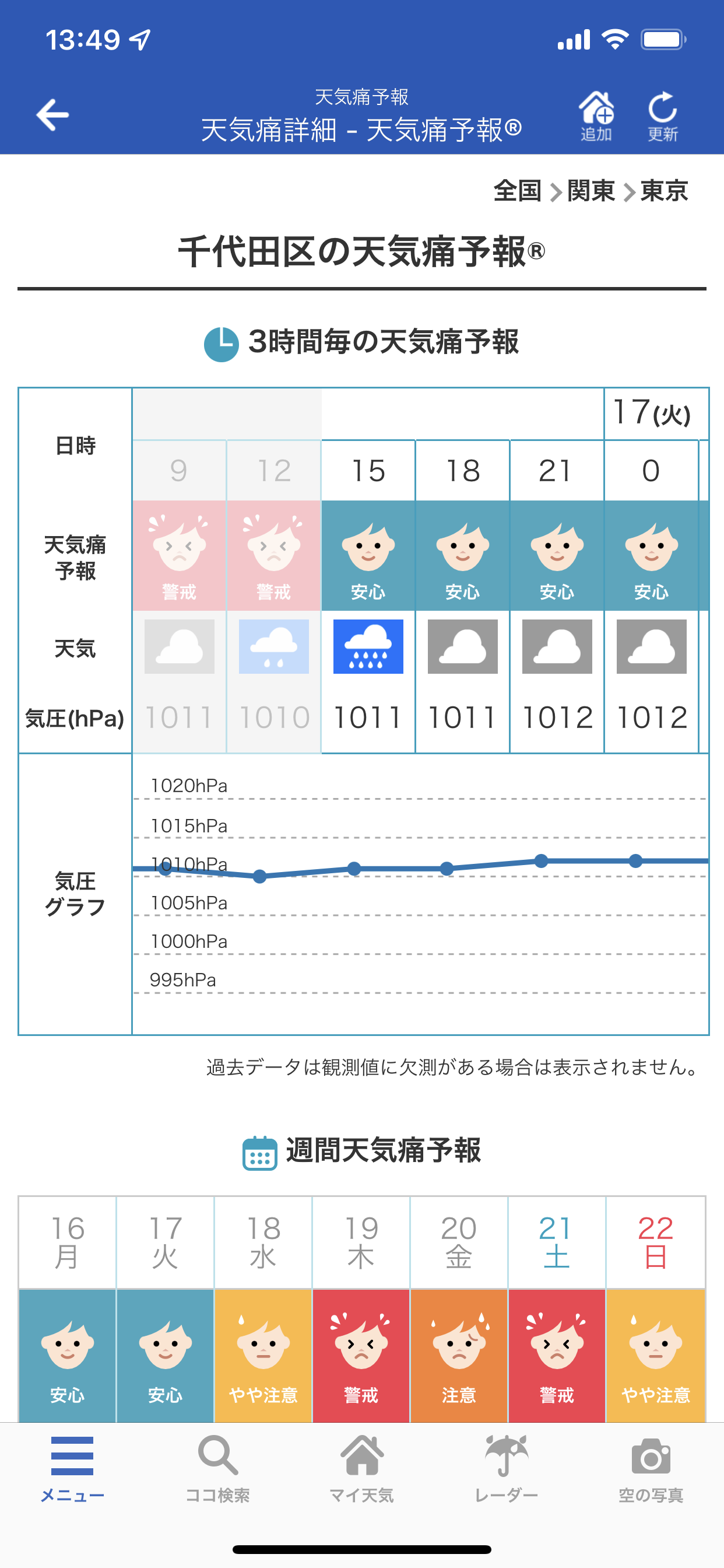Open the 全国 breadcrumb link
The height and width of the screenshot is (1568, 724).
[517, 191]
